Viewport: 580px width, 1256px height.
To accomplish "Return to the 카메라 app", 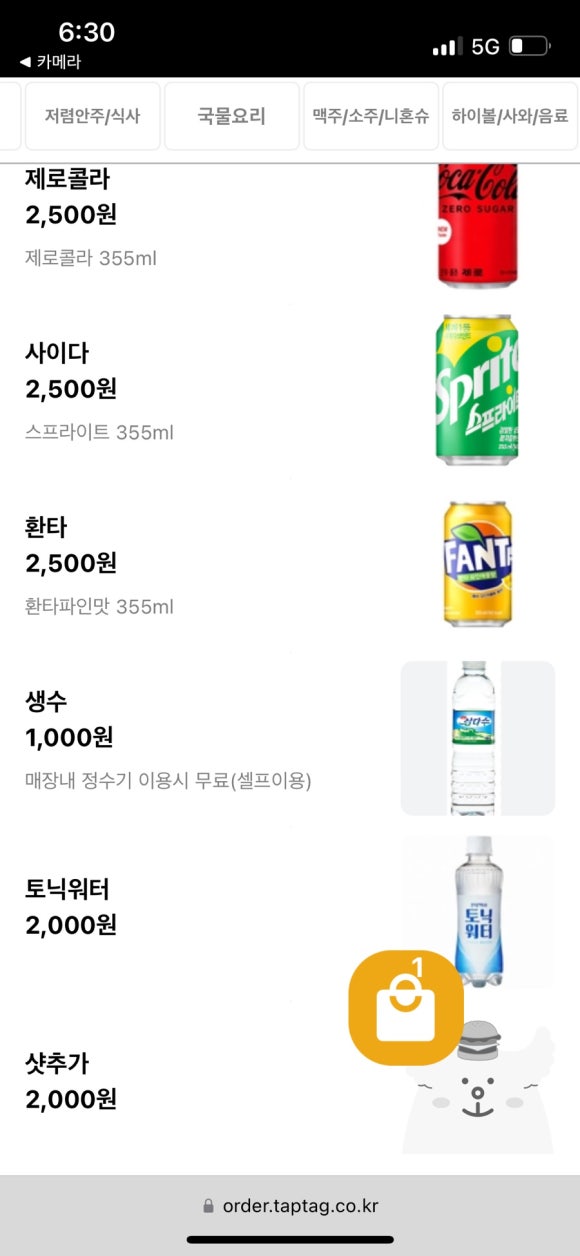I will click(50, 62).
